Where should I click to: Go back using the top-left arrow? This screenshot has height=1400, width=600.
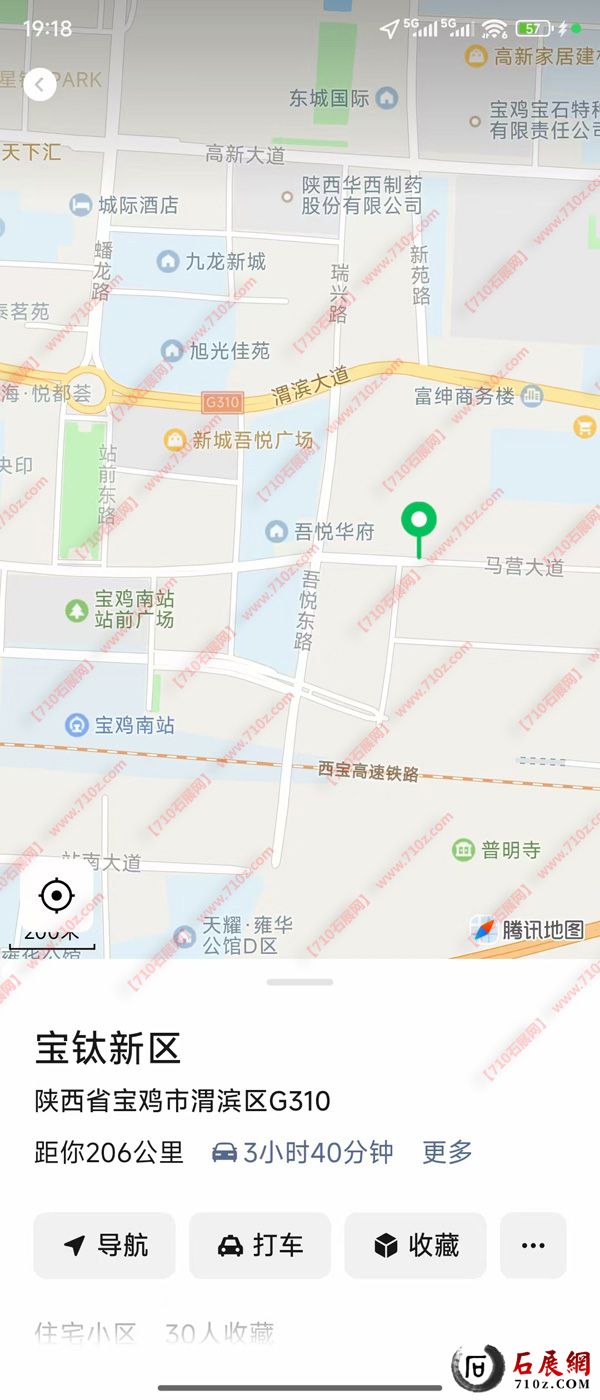pos(39,85)
